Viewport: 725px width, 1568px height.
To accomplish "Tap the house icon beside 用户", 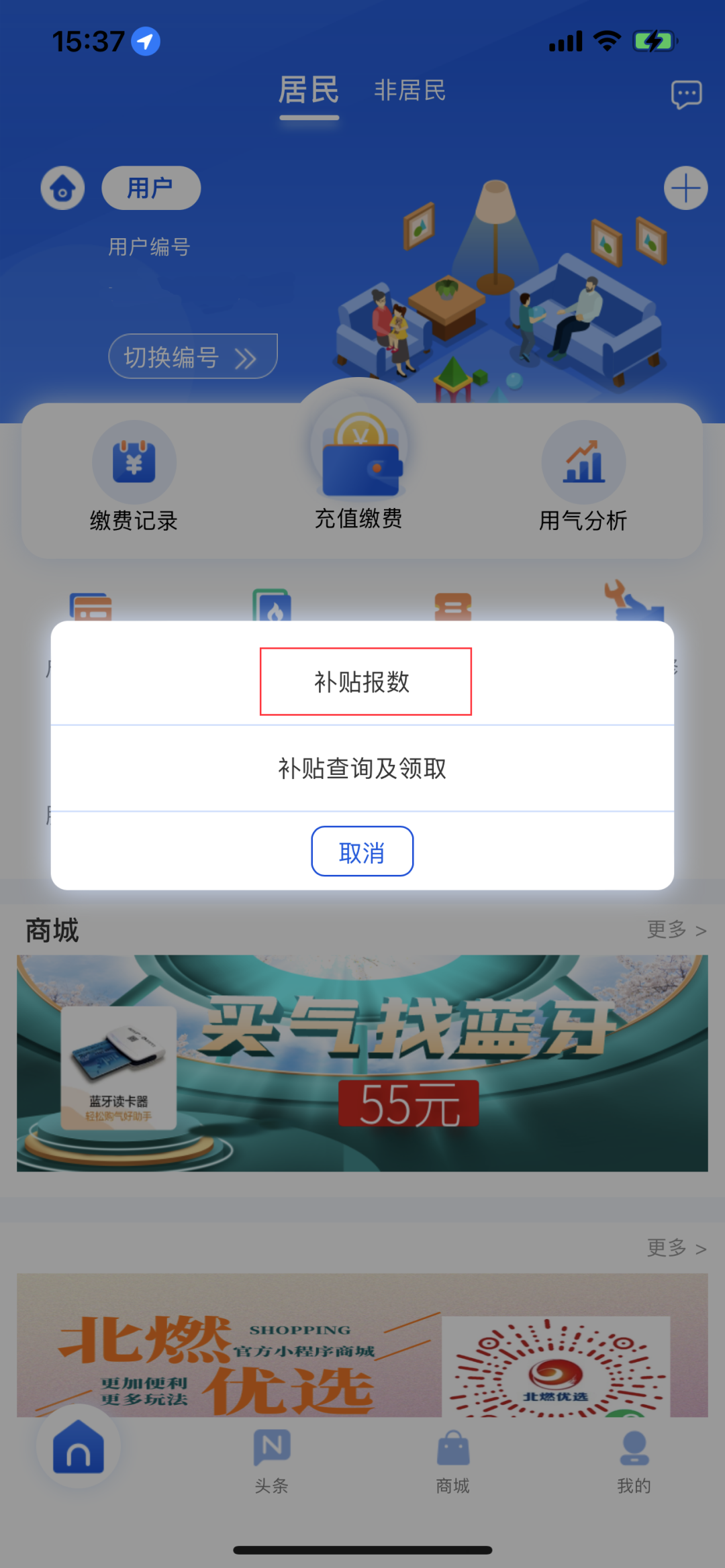I will click(x=62, y=189).
